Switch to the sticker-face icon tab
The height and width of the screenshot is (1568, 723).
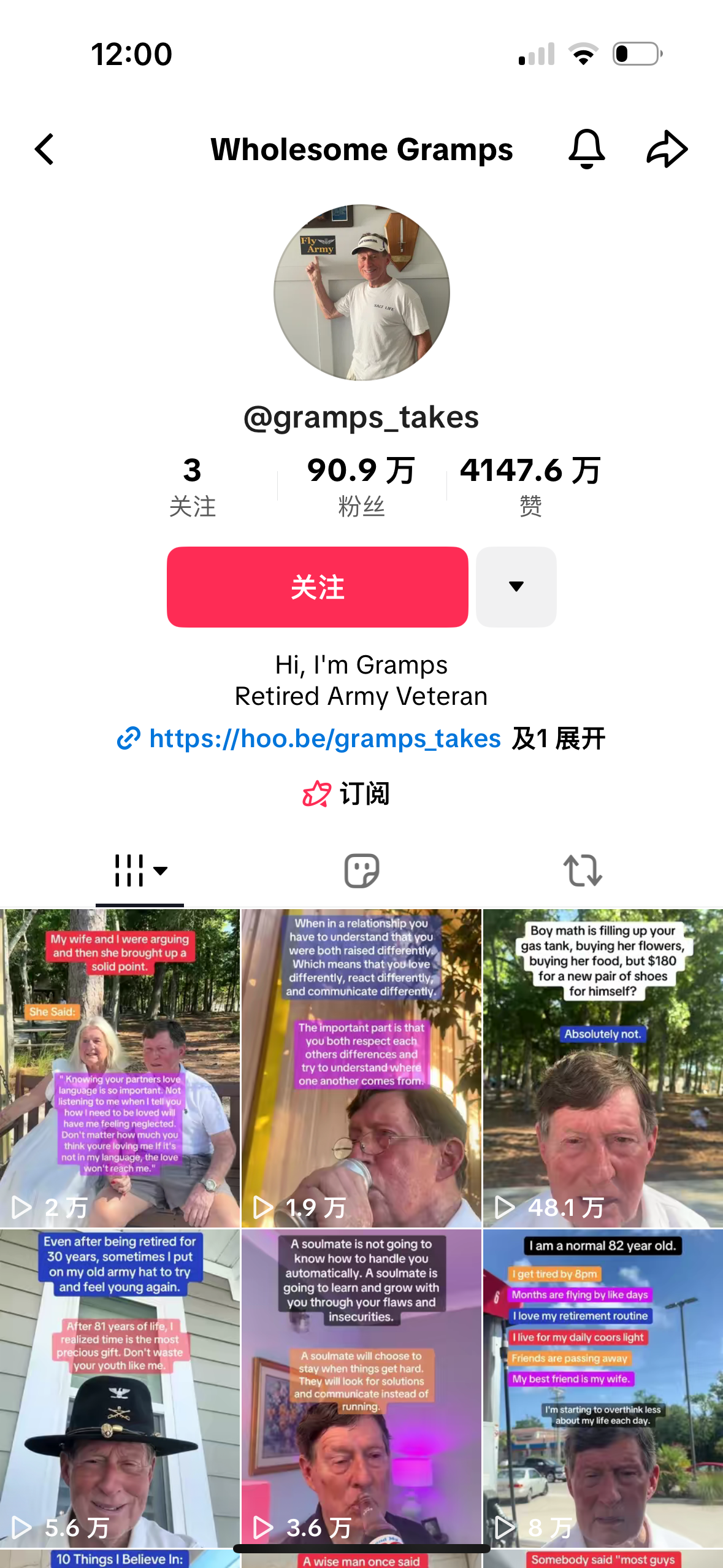point(361,870)
